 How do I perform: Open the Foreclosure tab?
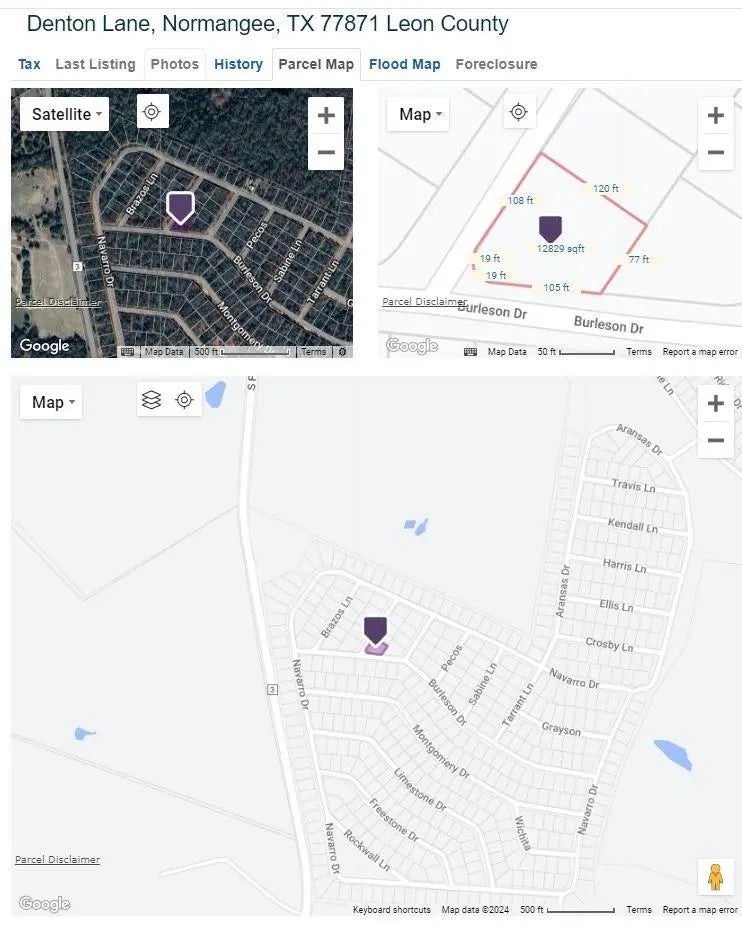click(496, 64)
